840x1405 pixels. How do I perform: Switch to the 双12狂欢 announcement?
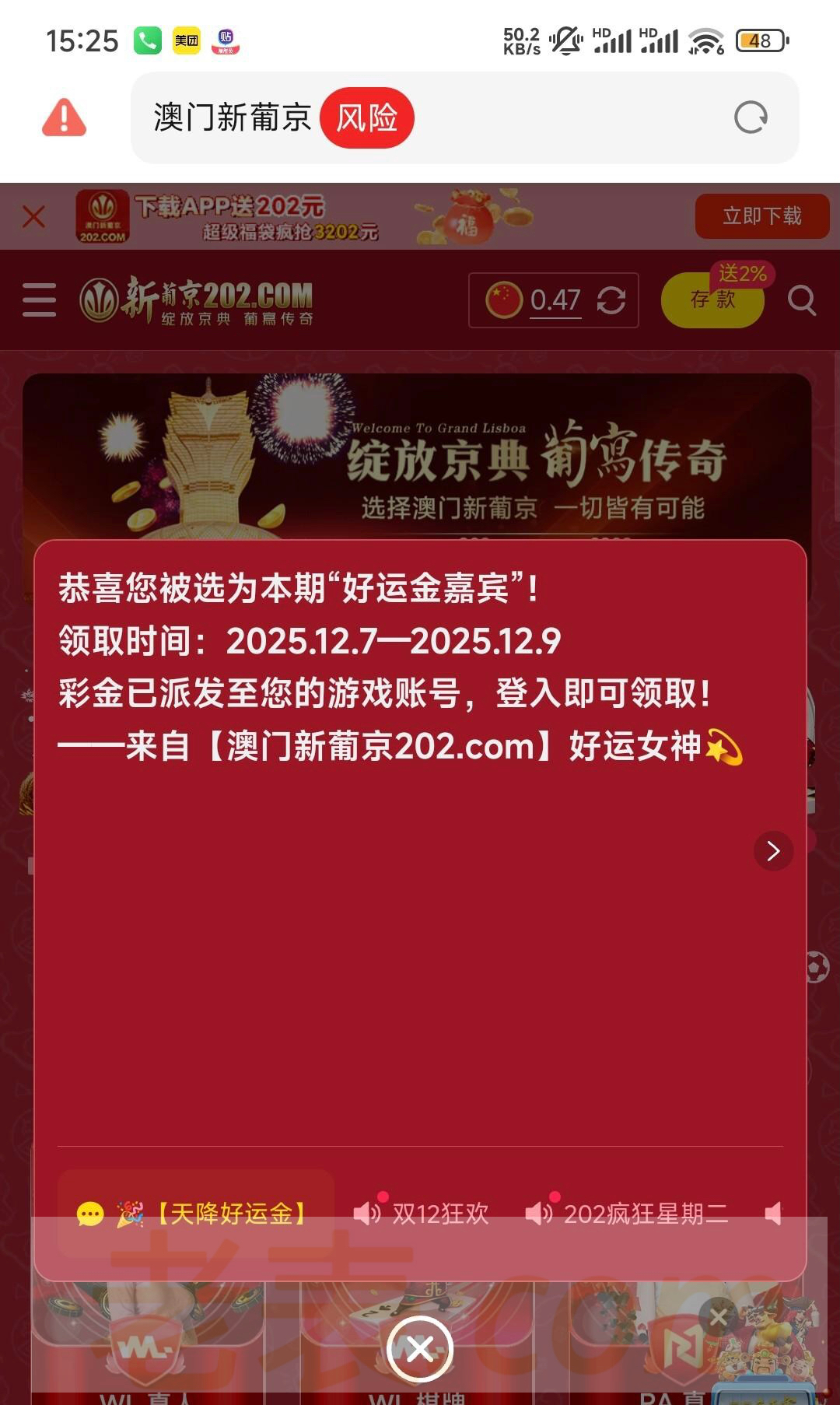pyautogui.click(x=422, y=1213)
